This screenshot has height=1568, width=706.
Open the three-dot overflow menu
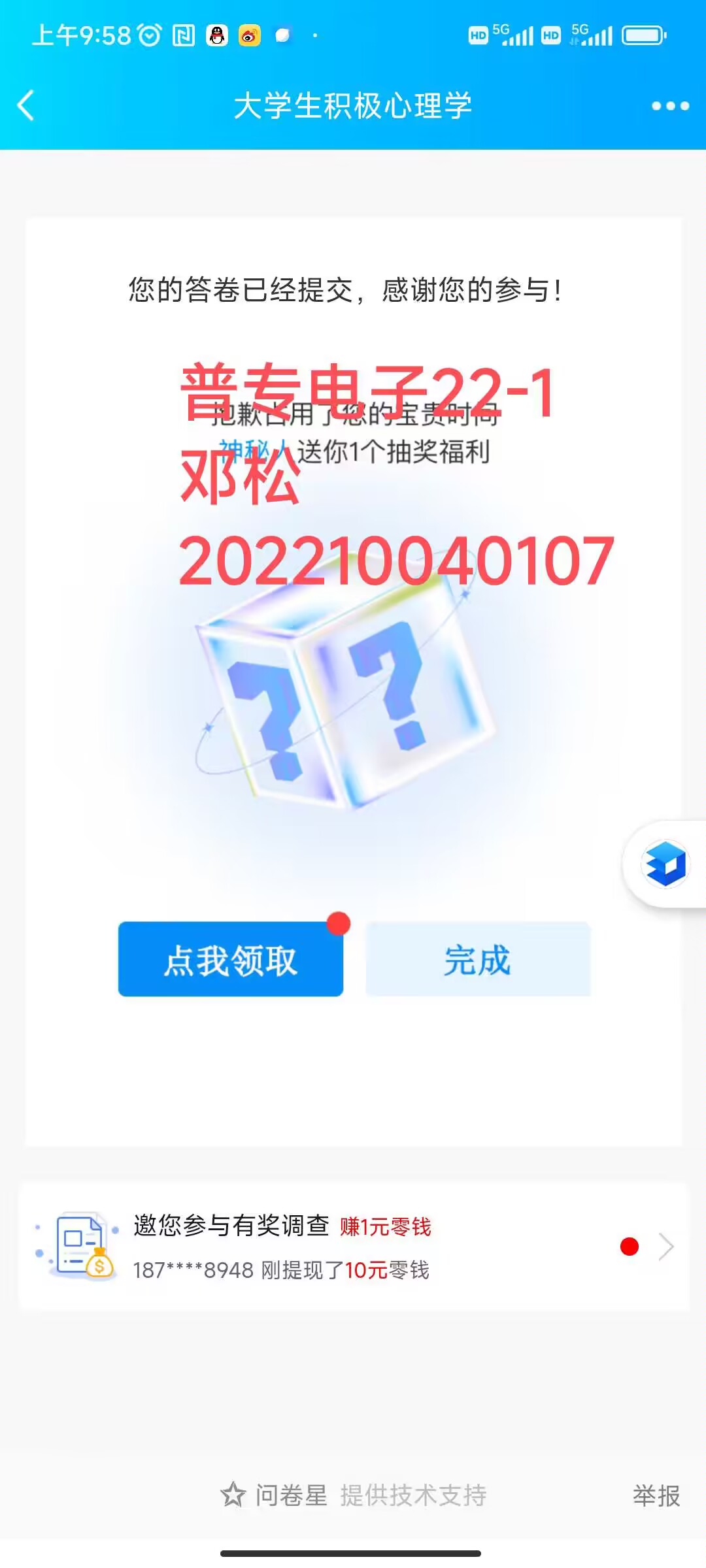coord(670,106)
